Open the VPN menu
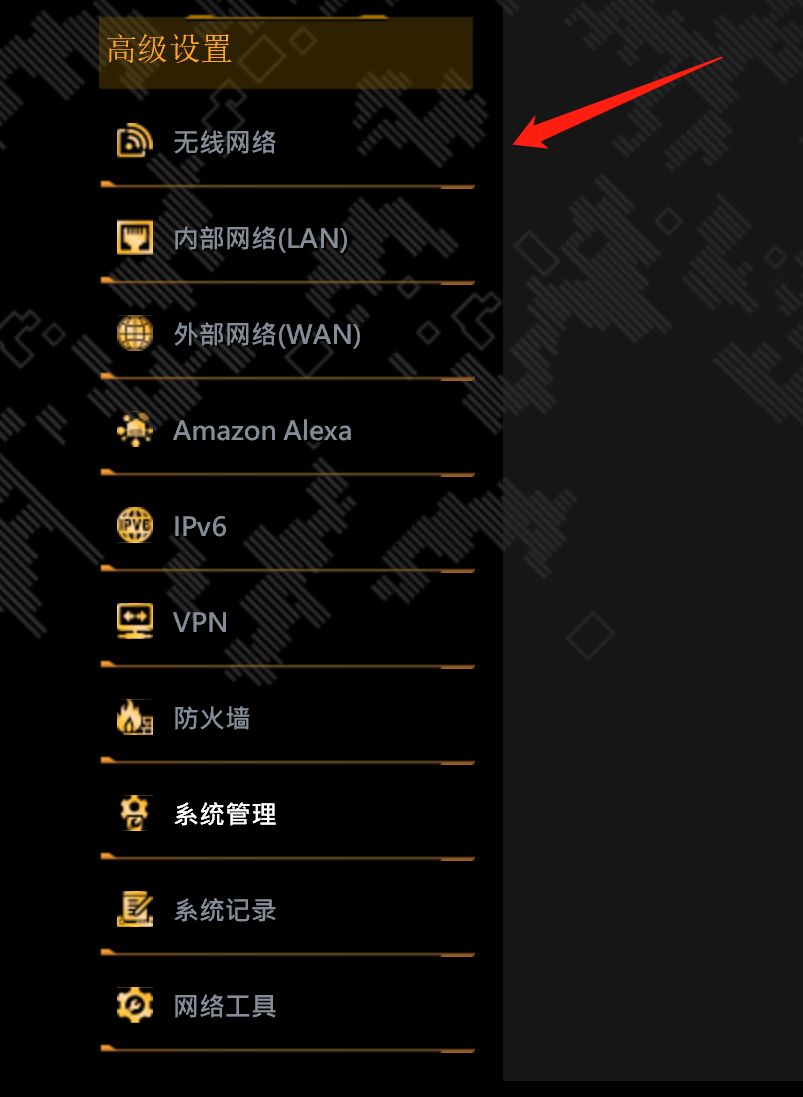This screenshot has height=1097, width=803. (200, 622)
